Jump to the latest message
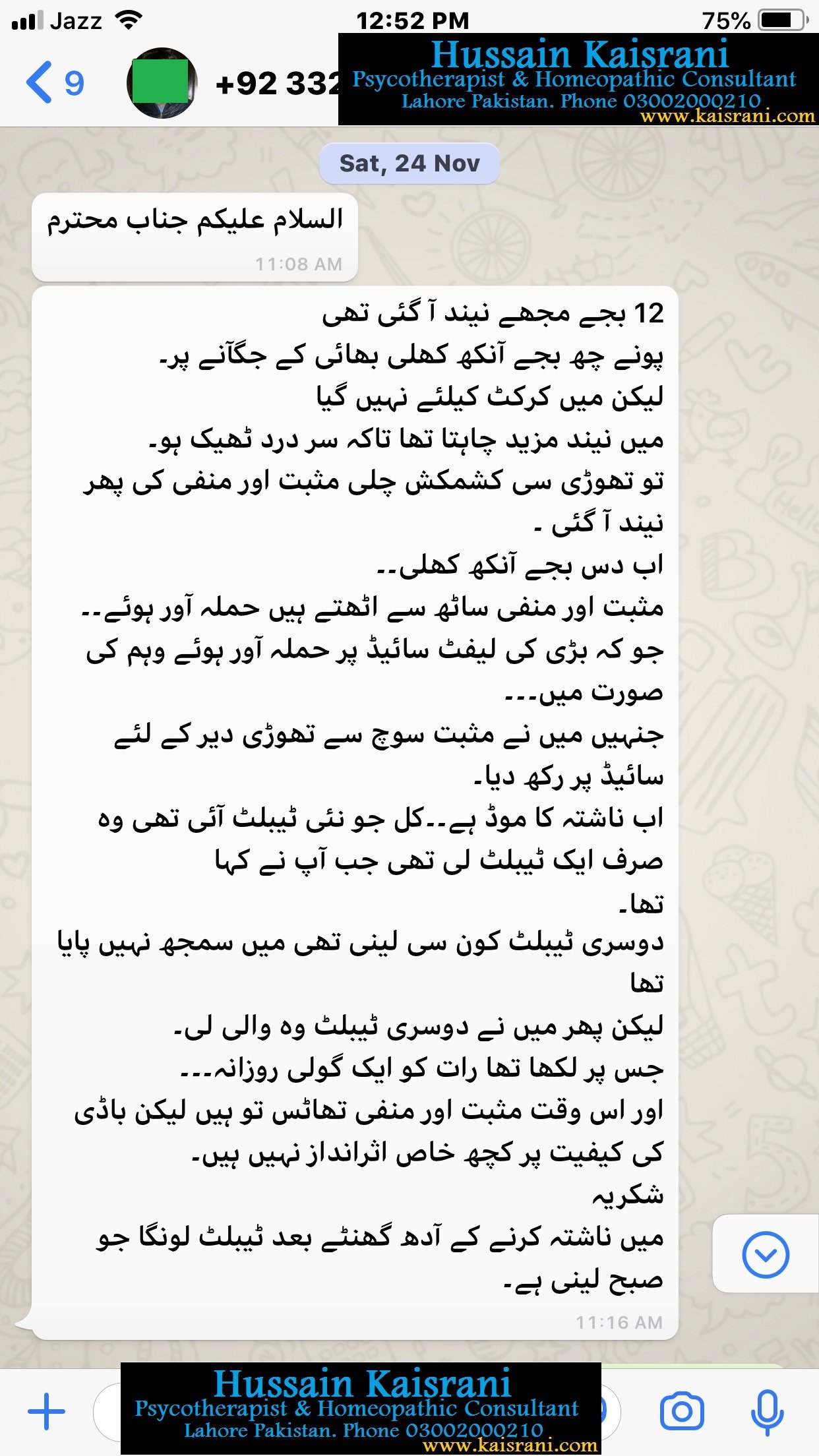The height and width of the screenshot is (1456, 819). (765, 1254)
